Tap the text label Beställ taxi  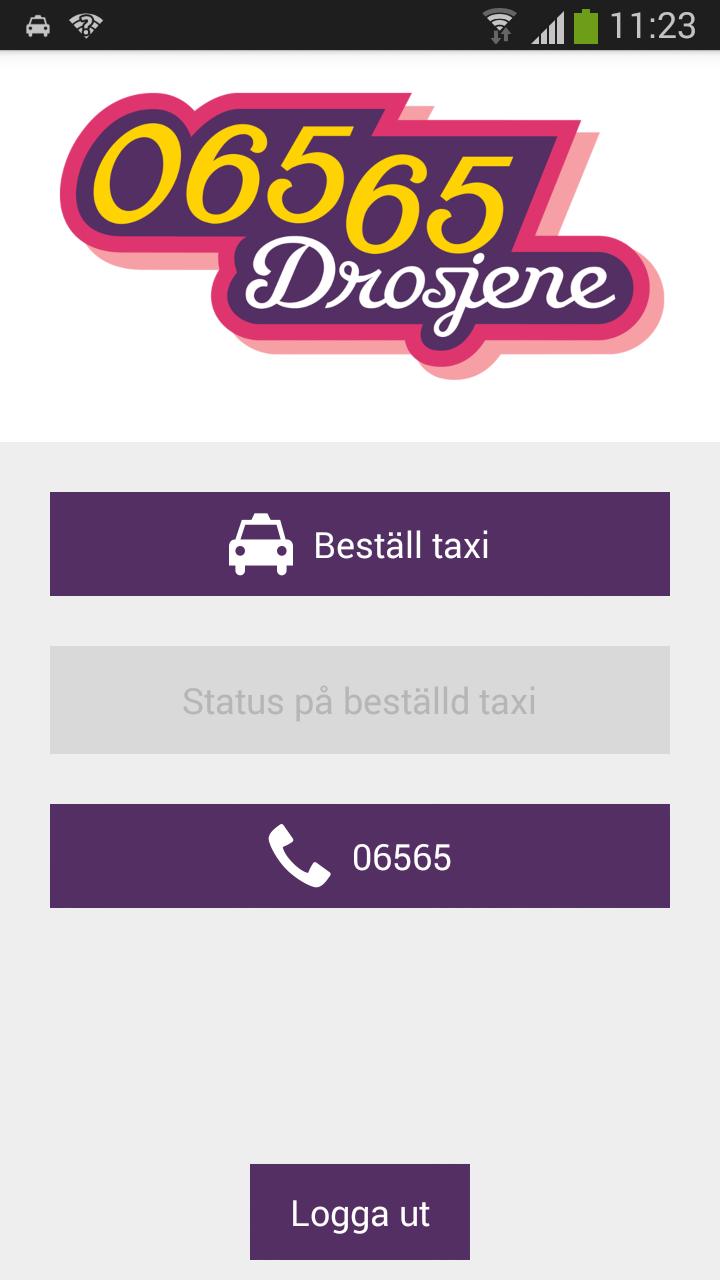coord(400,544)
